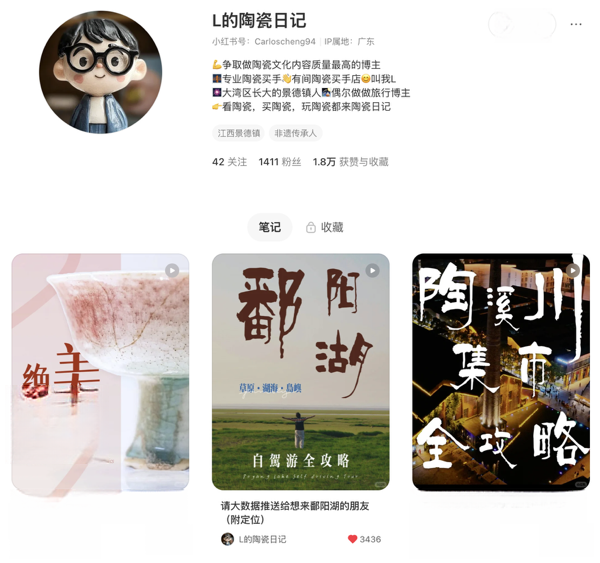Select the 江西景德镇 tag
Screen dimensions: 600x563
point(238,133)
